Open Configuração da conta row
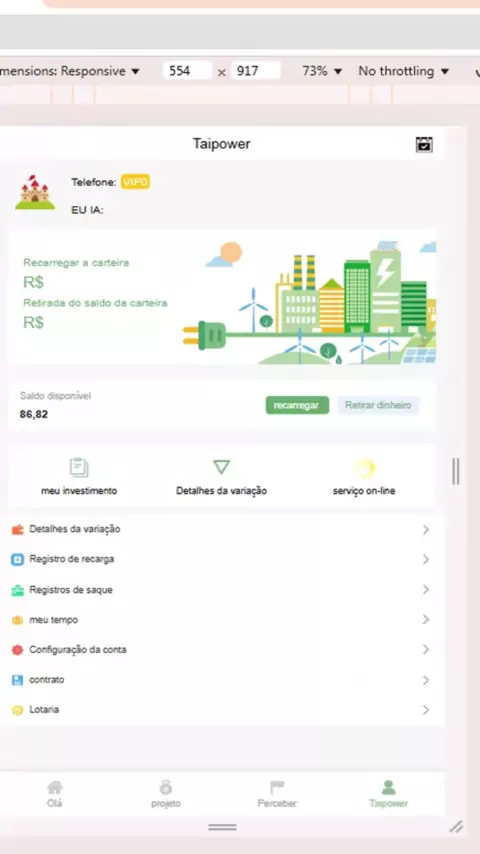The width and height of the screenshot is (480, 854). (221, 650)
